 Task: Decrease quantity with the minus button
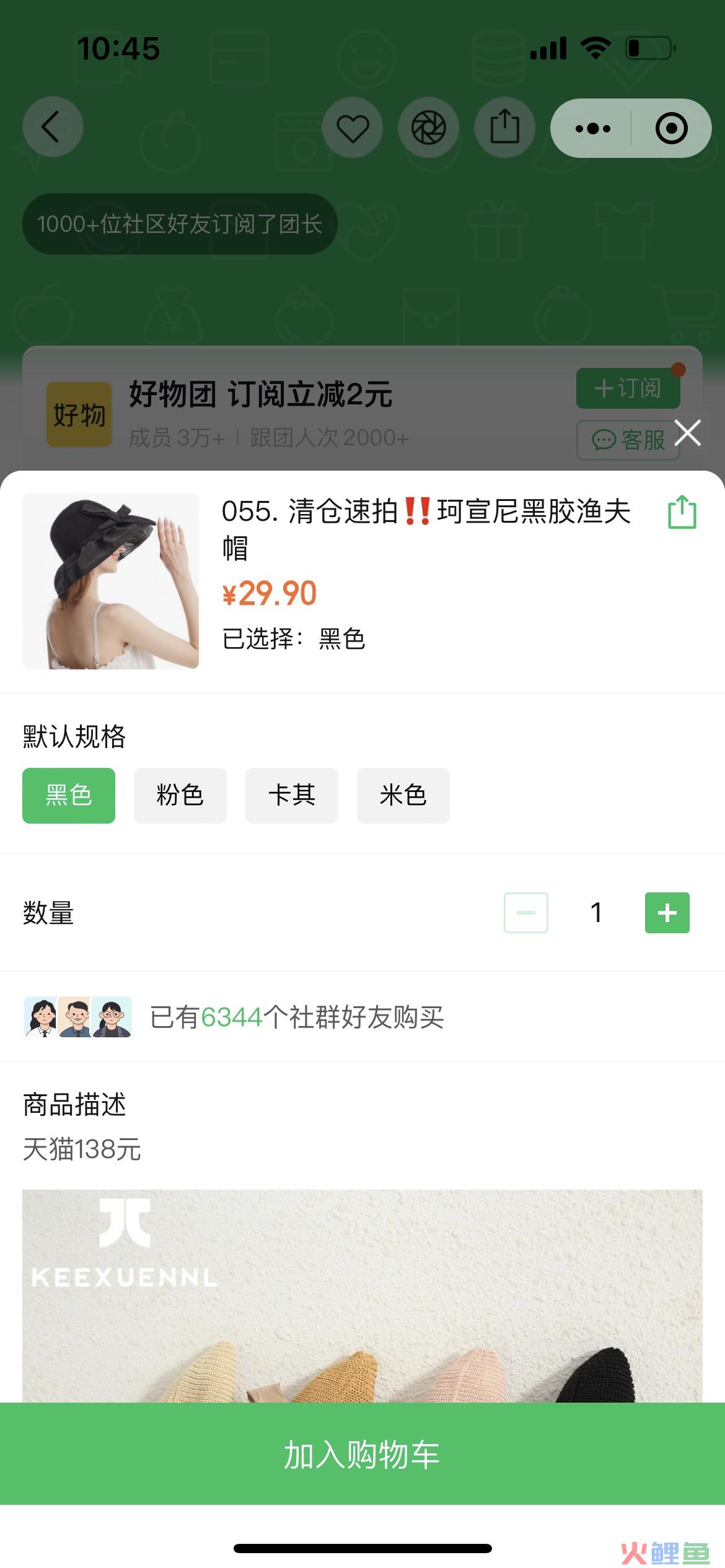click(525, 912)
